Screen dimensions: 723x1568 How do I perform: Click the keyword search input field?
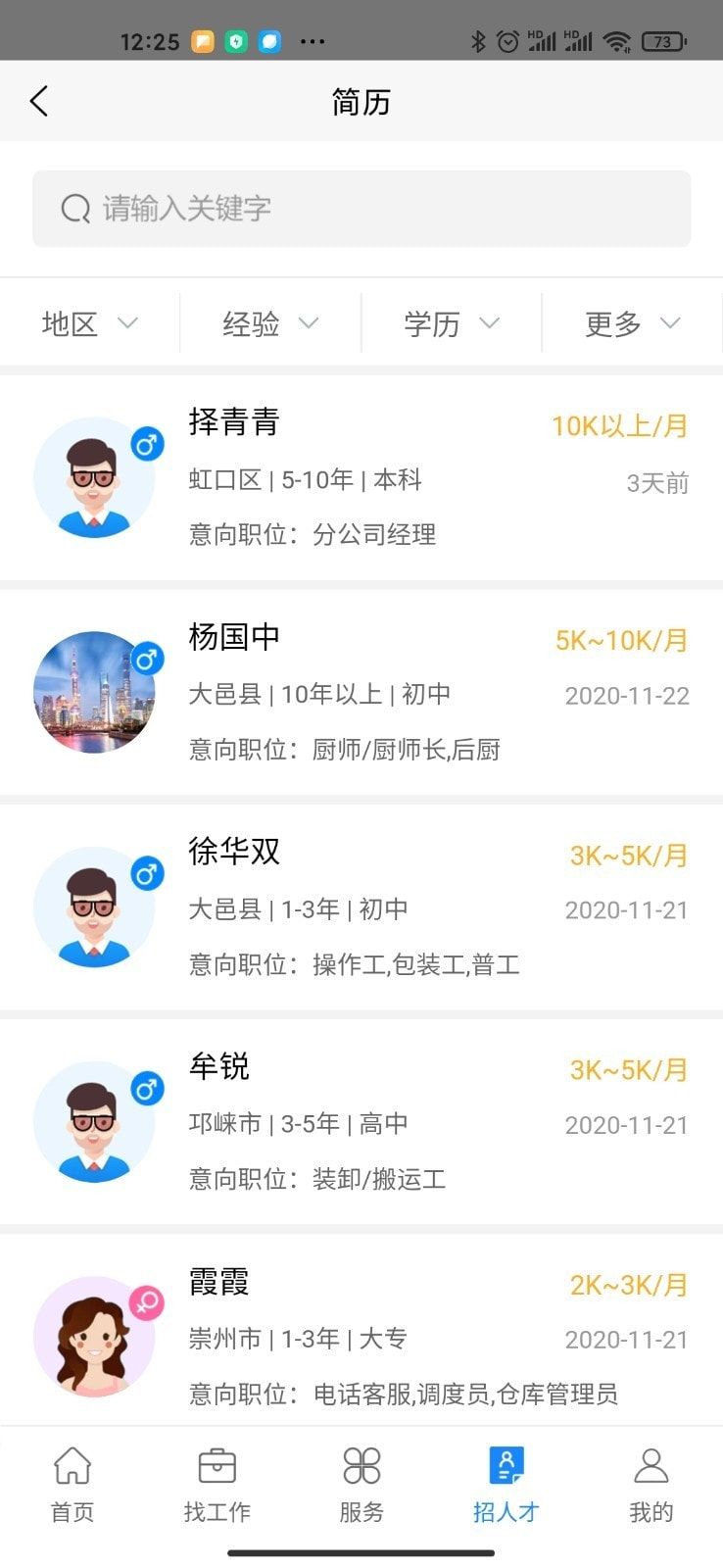pyautogui.click(x=361, y=208)
